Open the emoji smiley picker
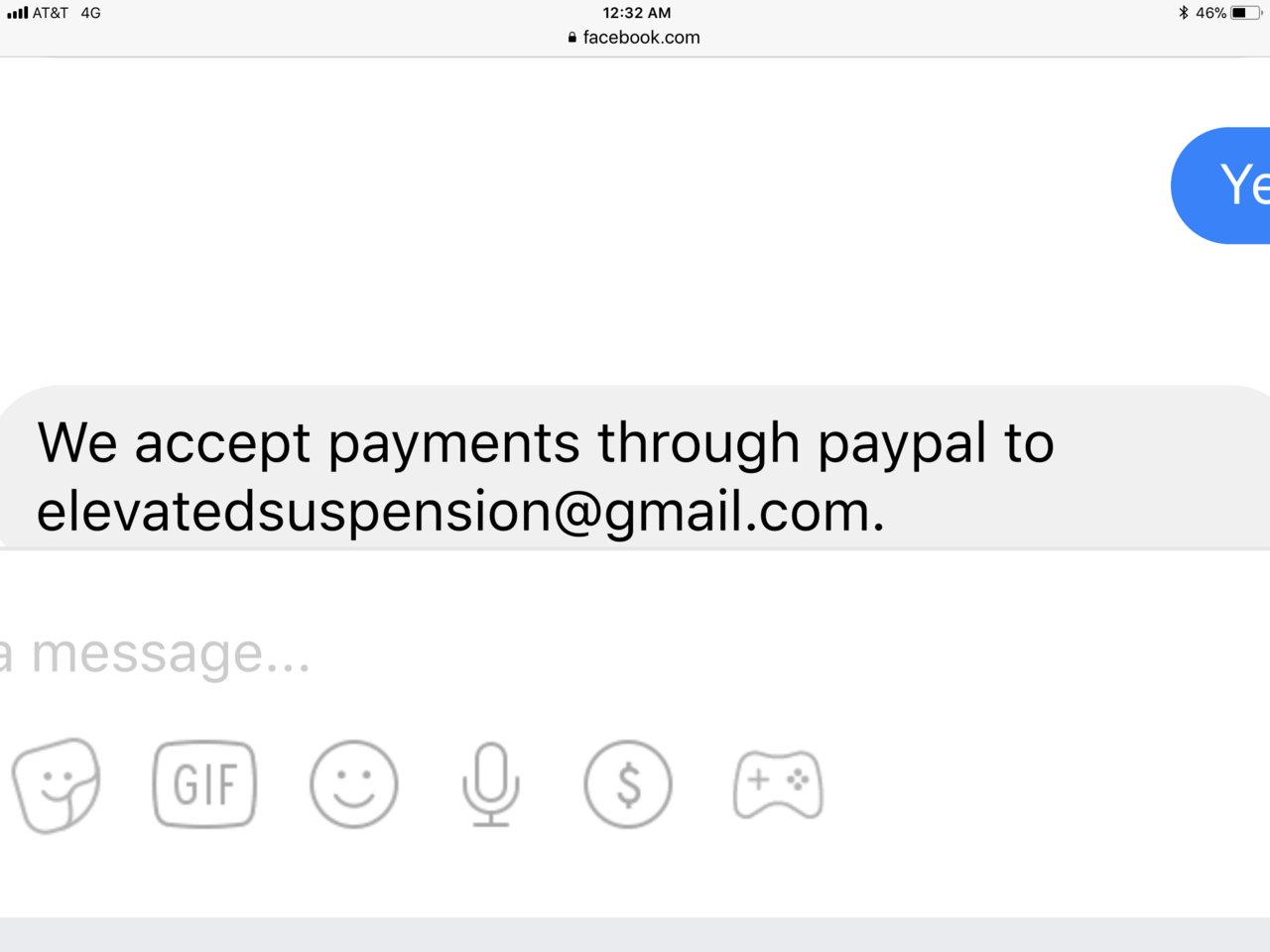The image size is (1270, 952). point(354,784)
